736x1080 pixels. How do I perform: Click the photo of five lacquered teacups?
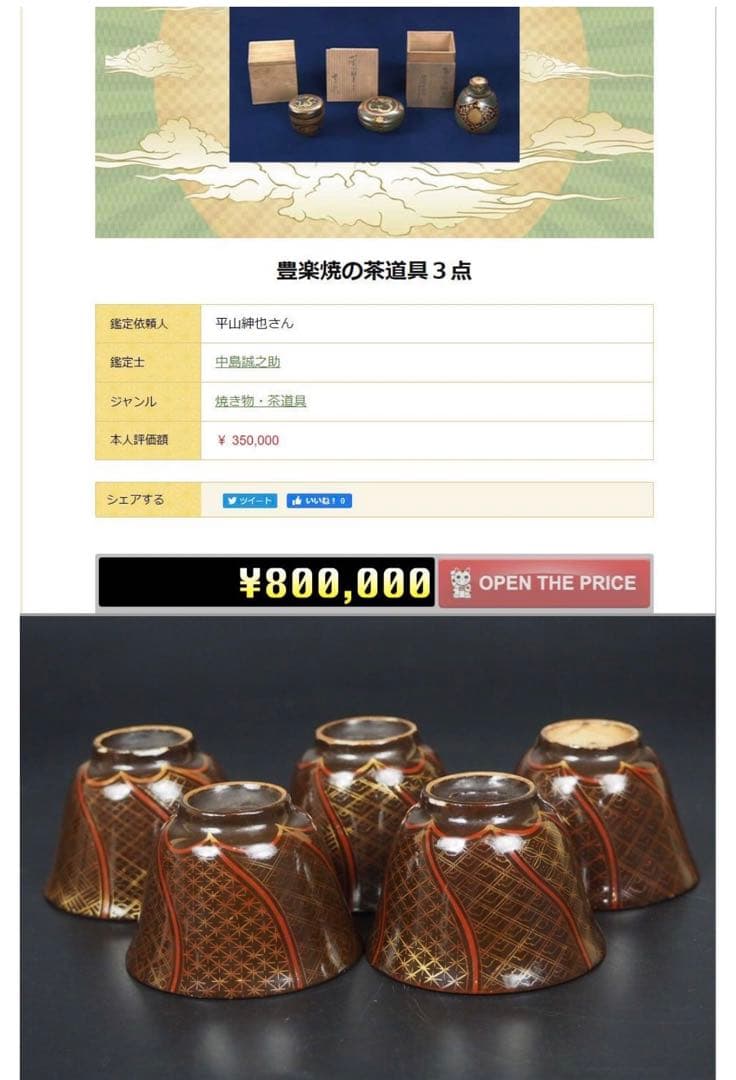tap(368, 850)
